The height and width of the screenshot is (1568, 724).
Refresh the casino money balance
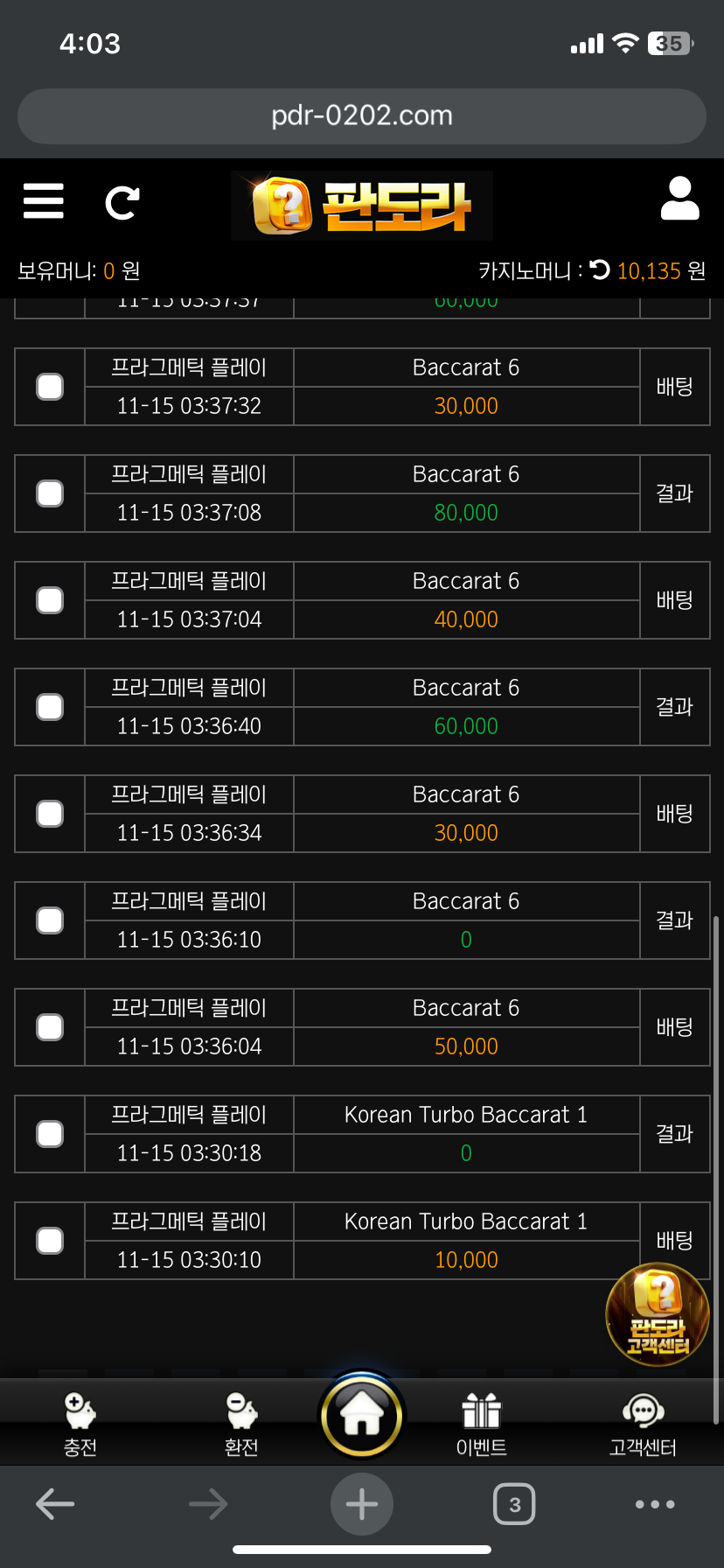point(600,270)
